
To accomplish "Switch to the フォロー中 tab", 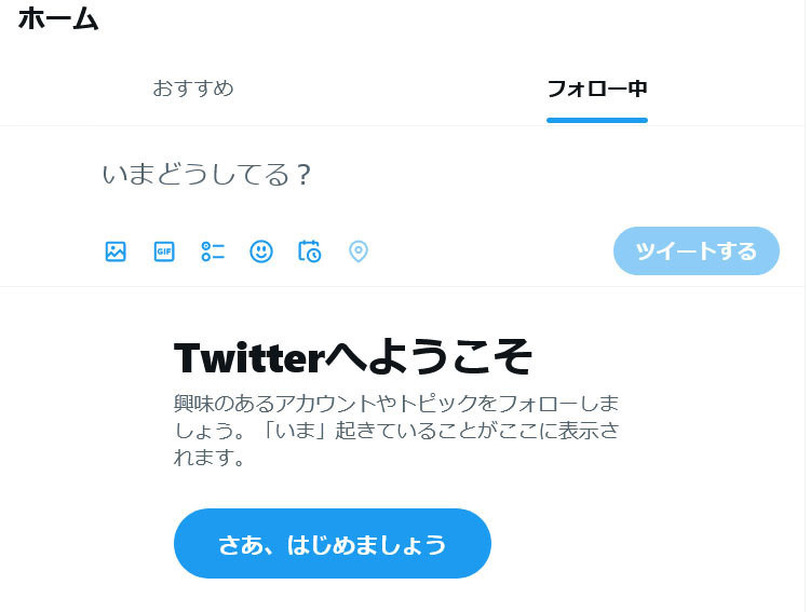I will [597, 88].
